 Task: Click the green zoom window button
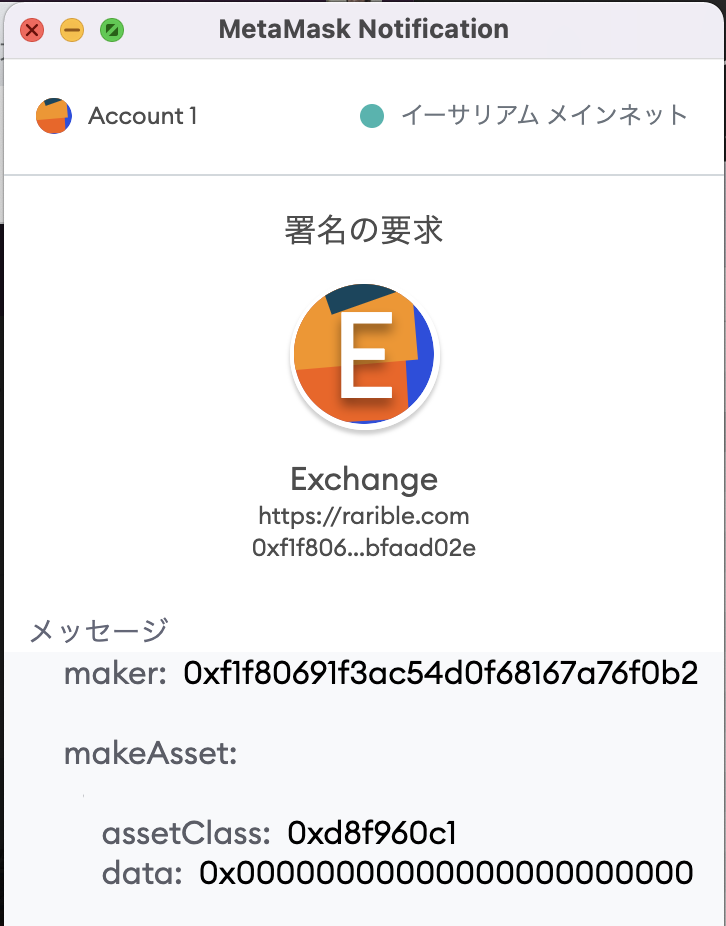click(110, 30)
